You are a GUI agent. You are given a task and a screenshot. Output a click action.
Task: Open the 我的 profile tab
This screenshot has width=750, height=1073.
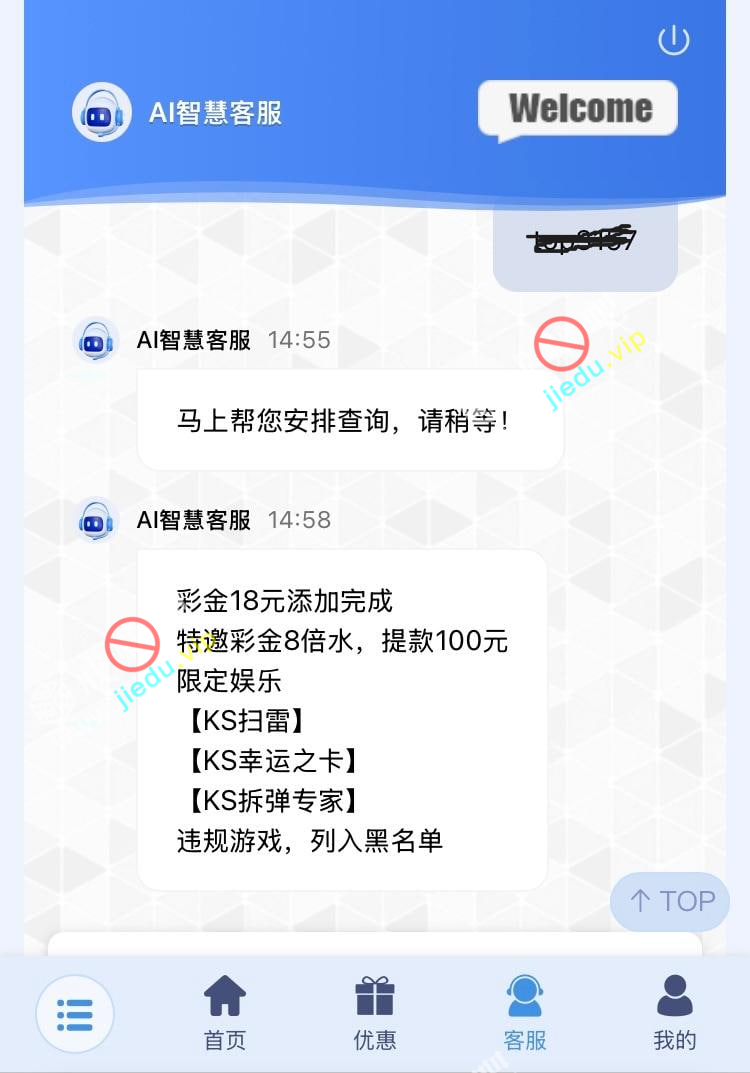tap(674, 1012)
